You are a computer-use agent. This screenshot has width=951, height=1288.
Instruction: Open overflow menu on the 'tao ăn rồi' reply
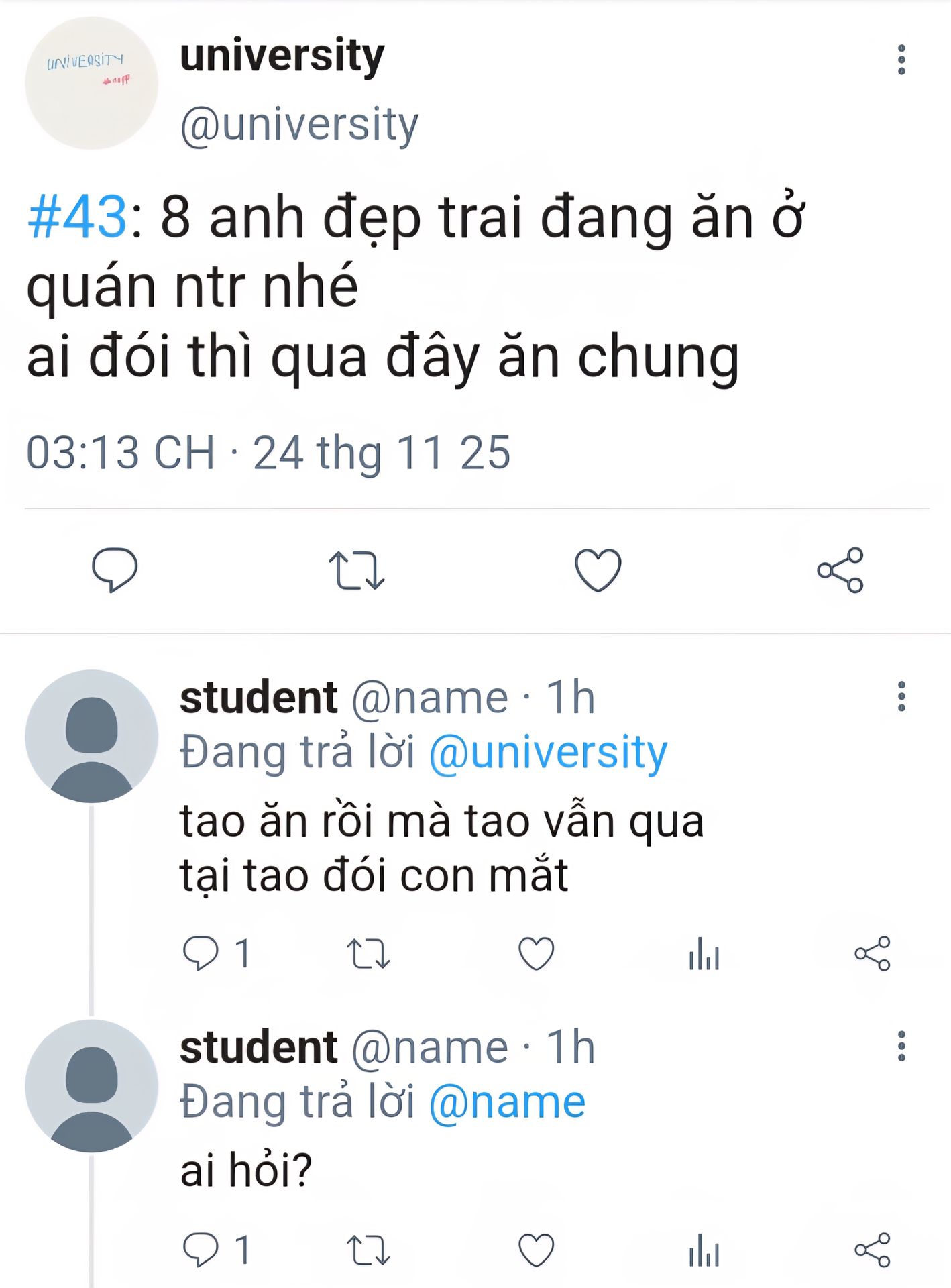(901, 696)
